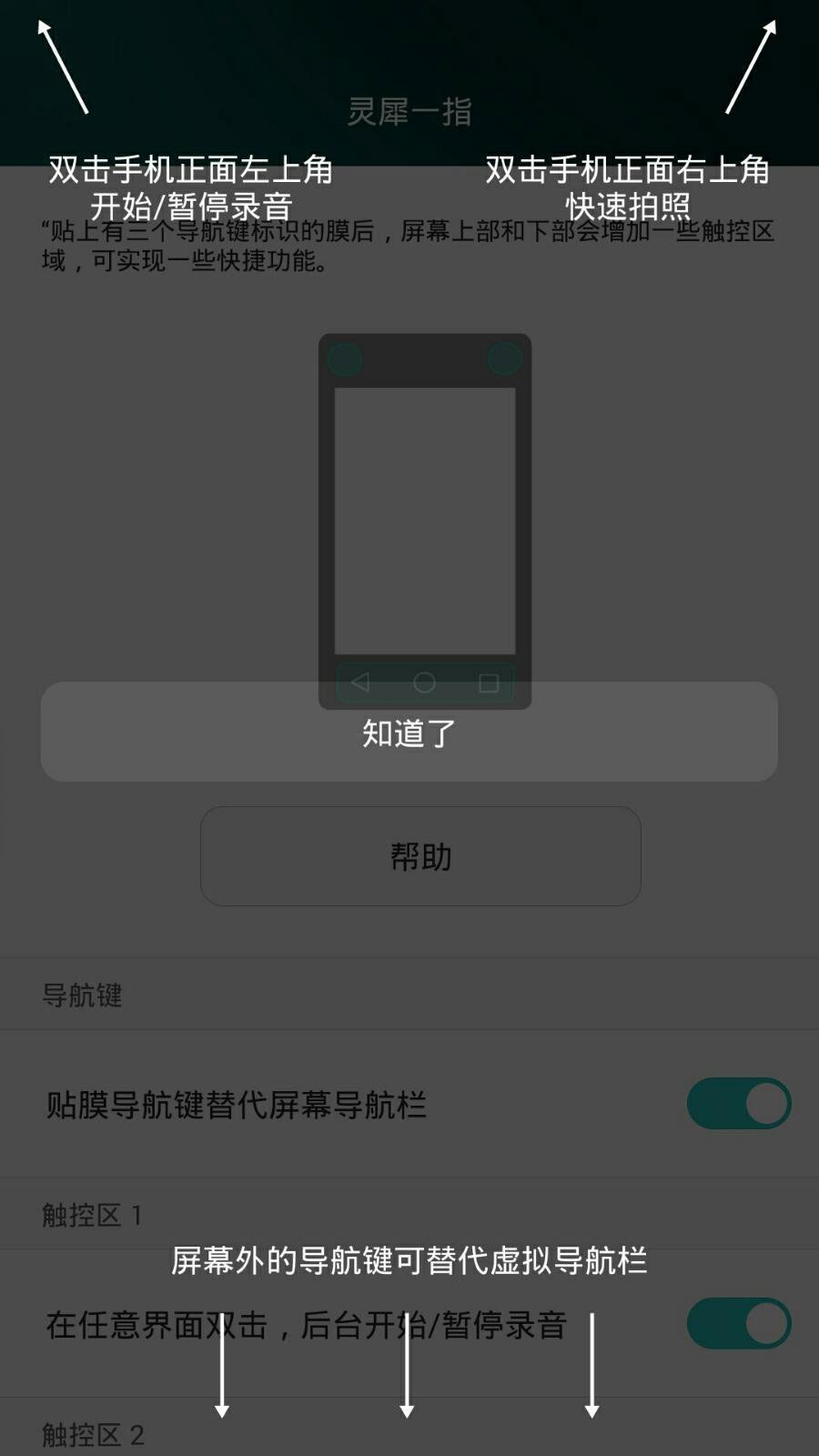Open the 帮助 help button
The image size is (819, 1456).
point(420,856)
